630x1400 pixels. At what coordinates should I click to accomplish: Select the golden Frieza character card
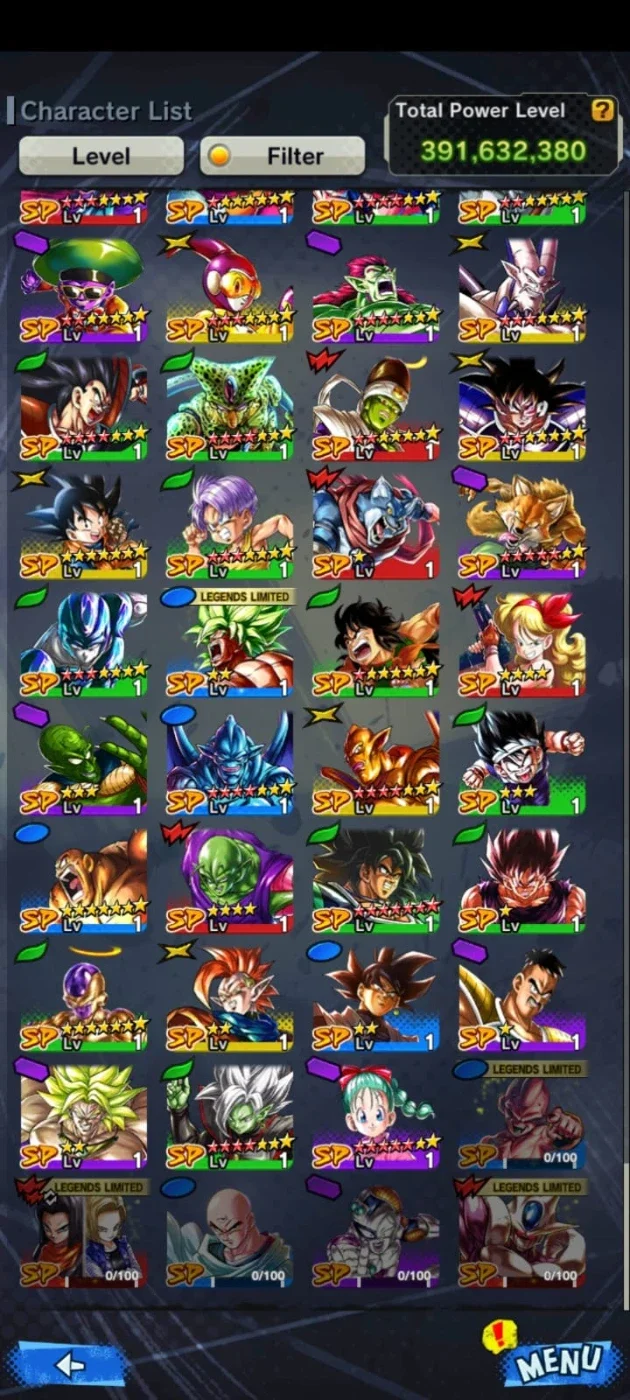point(83,997)
